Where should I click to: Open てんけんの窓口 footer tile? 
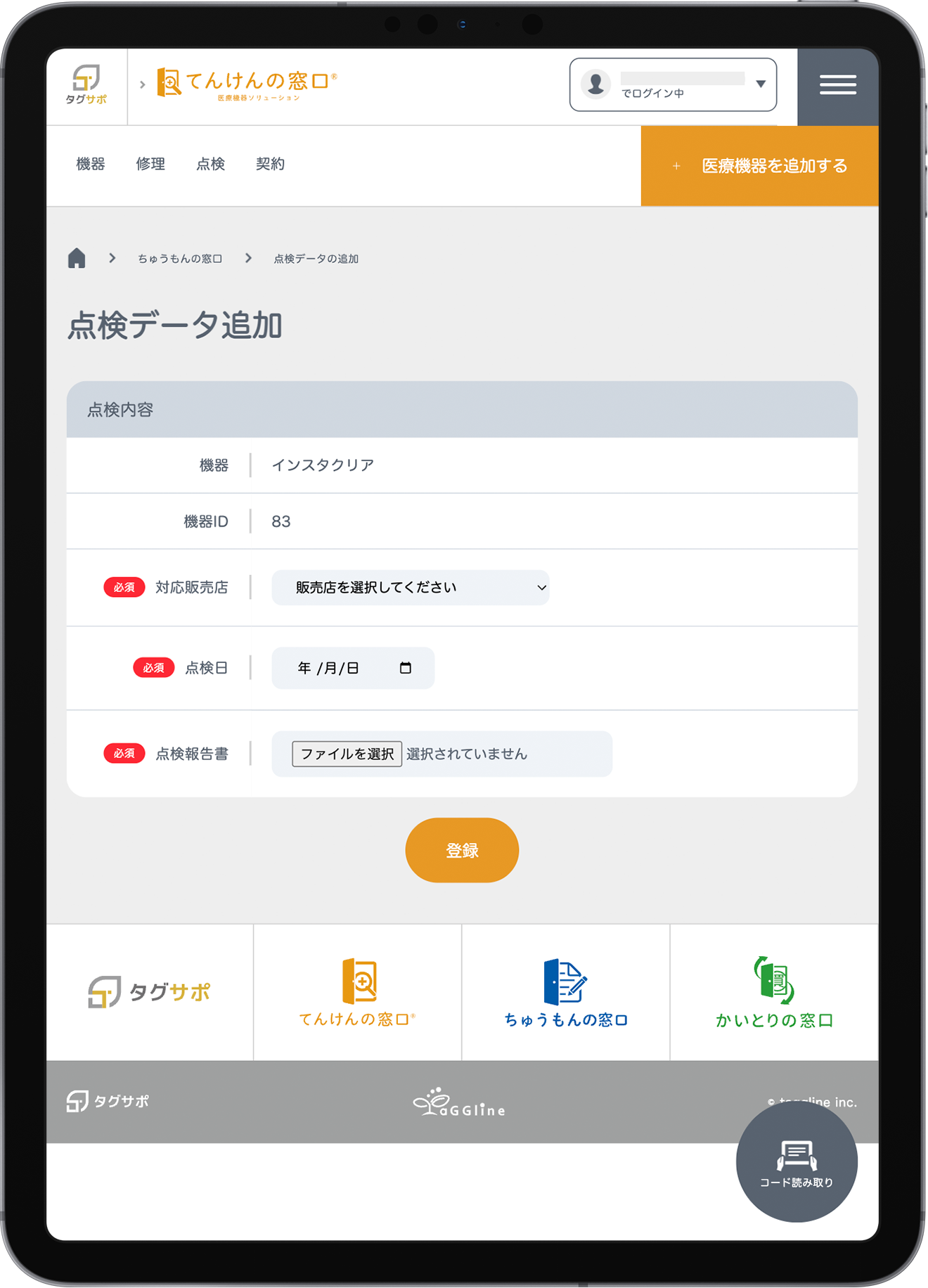coord(357,992)
